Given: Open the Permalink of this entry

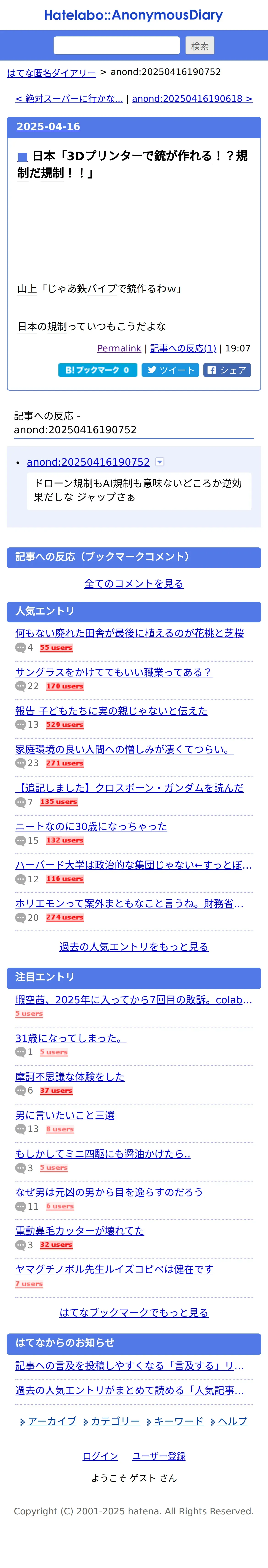Looking at the screenshot, I should [119, 348].
